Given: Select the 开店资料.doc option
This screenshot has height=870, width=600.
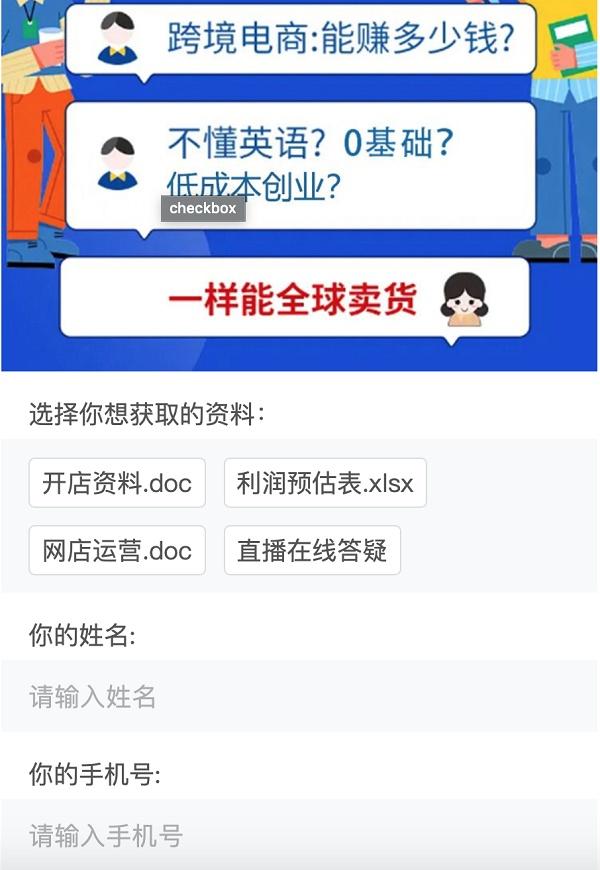Looking at the screenshot, I should [117, 483].
